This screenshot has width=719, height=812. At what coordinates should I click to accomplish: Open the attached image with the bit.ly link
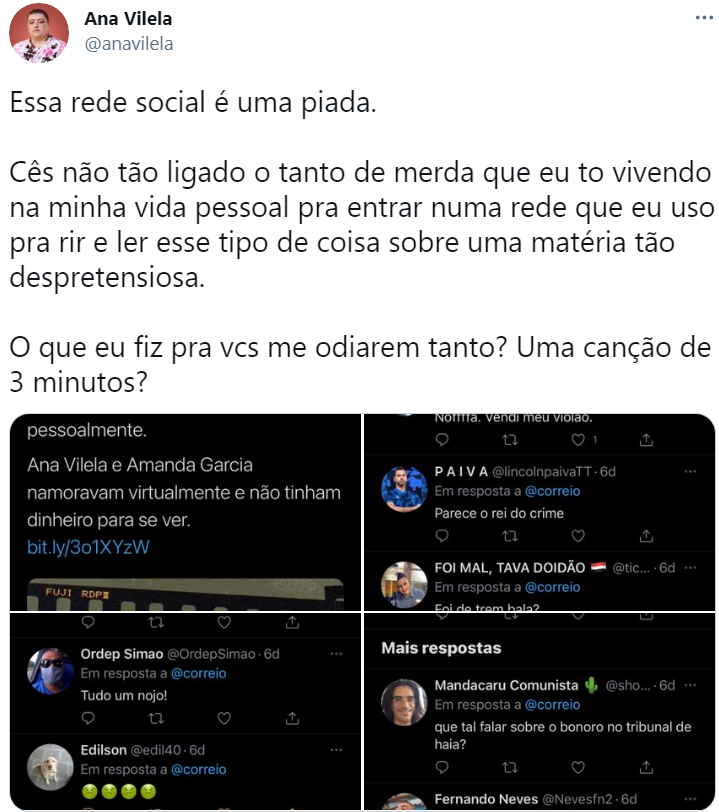184,511
